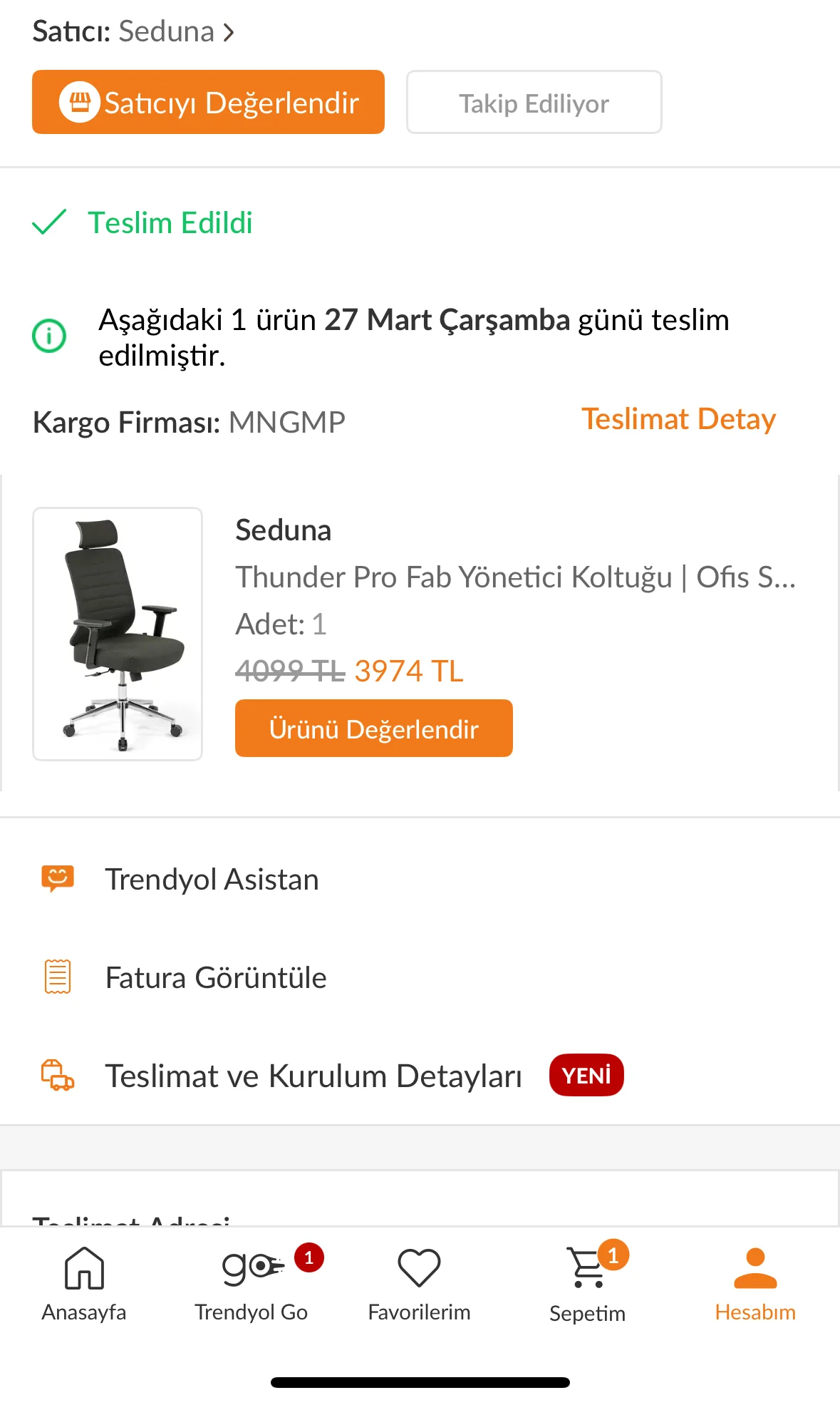Open the office chair product image
The image size is (840, 1405).
pyautogui.click(x=118, y=634)
